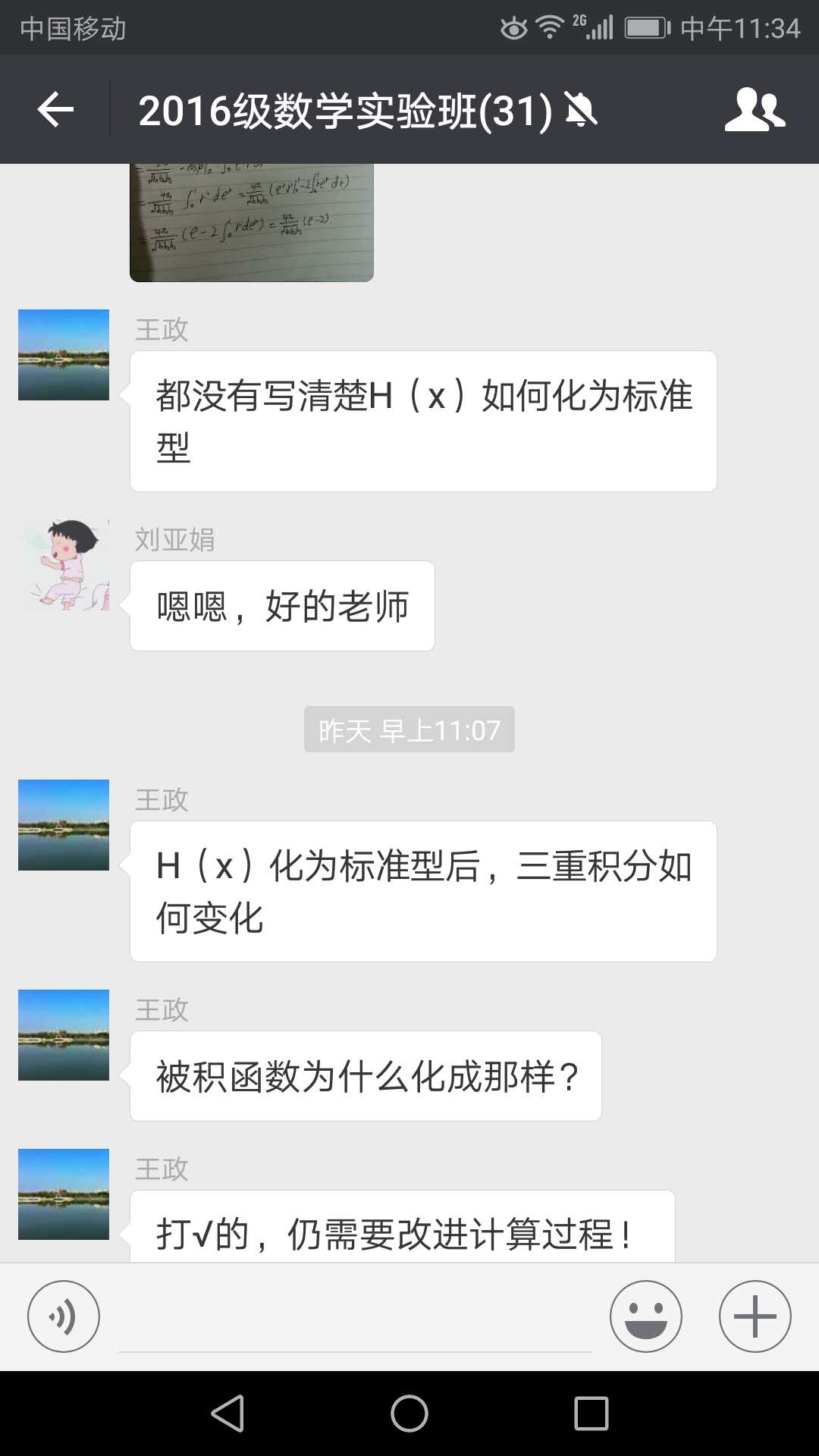The image size is (819, 1456).
Task: Open the handwritten math image
Action: click(x=251, y=223)
